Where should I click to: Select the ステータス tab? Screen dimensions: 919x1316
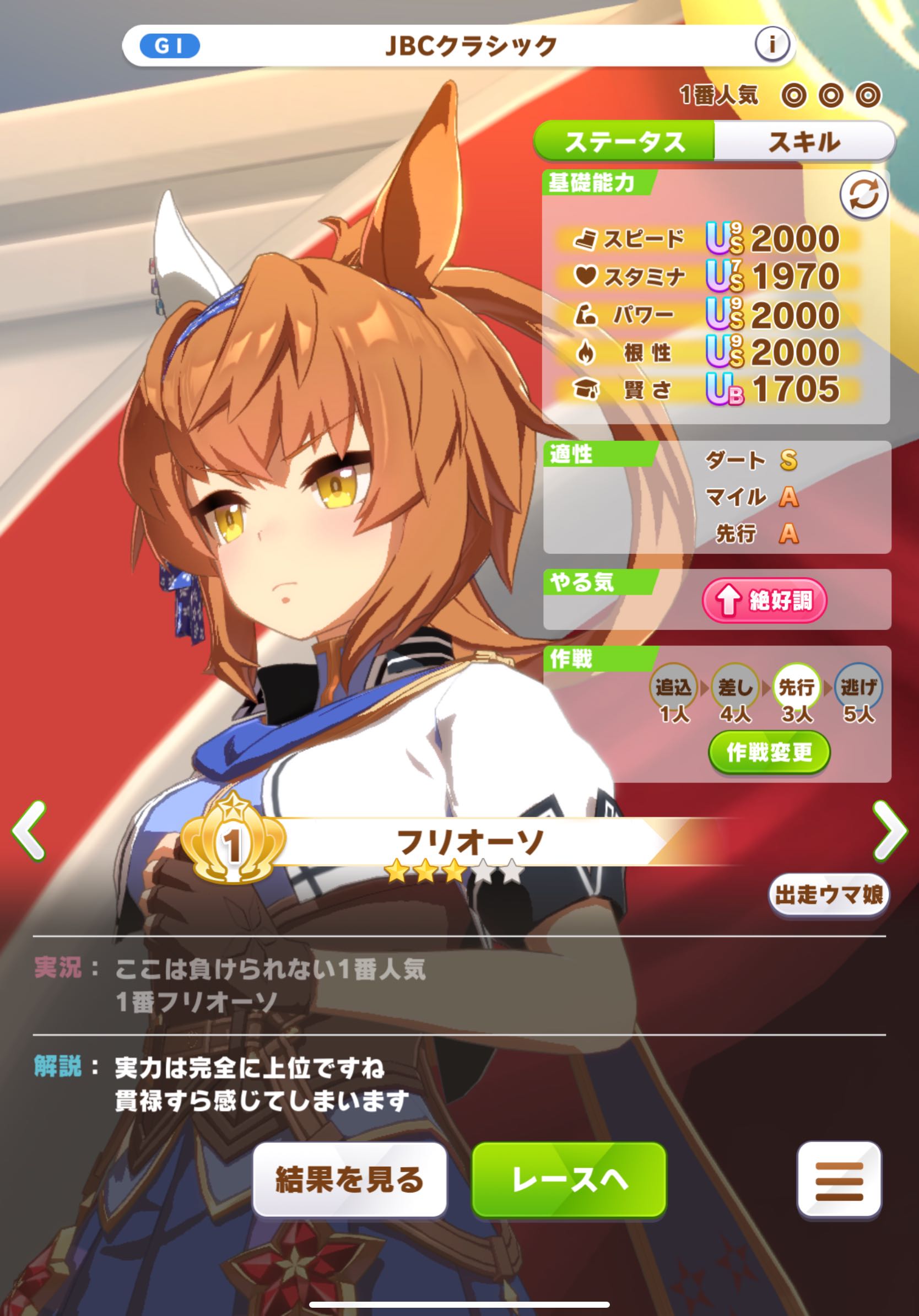(x=624, y=142)
